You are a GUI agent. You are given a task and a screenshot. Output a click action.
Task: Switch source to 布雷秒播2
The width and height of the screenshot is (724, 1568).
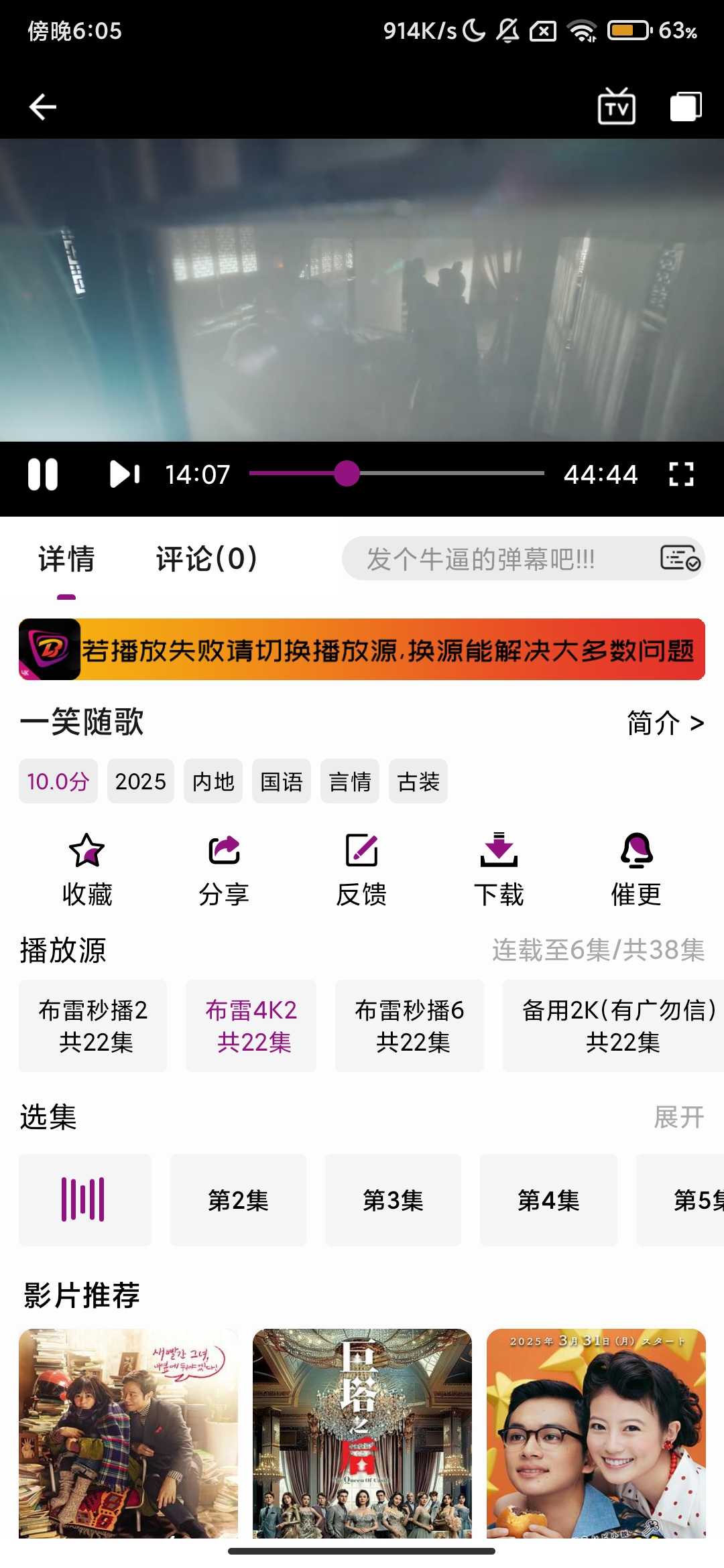click(x=93, y=1026)
